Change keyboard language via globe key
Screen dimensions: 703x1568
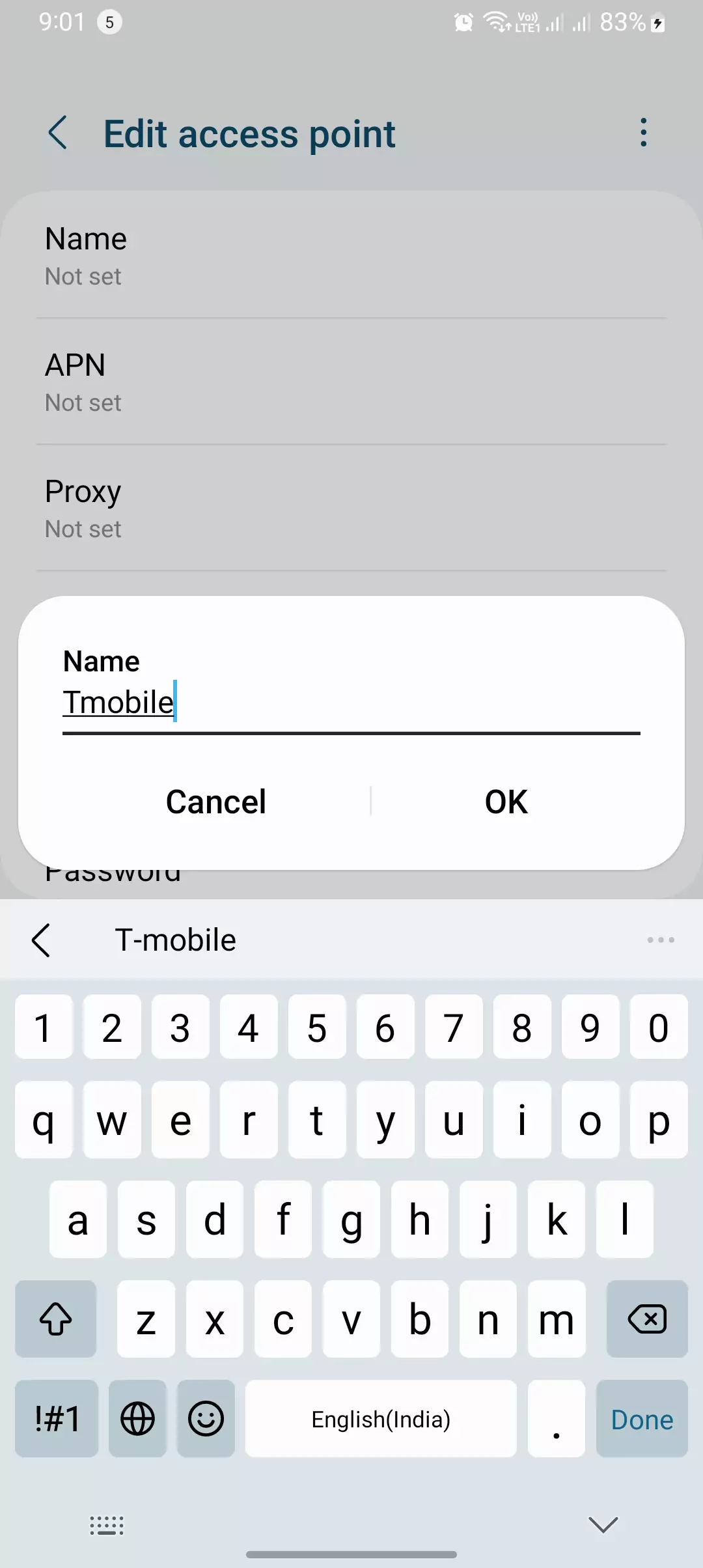point(137,1420)
